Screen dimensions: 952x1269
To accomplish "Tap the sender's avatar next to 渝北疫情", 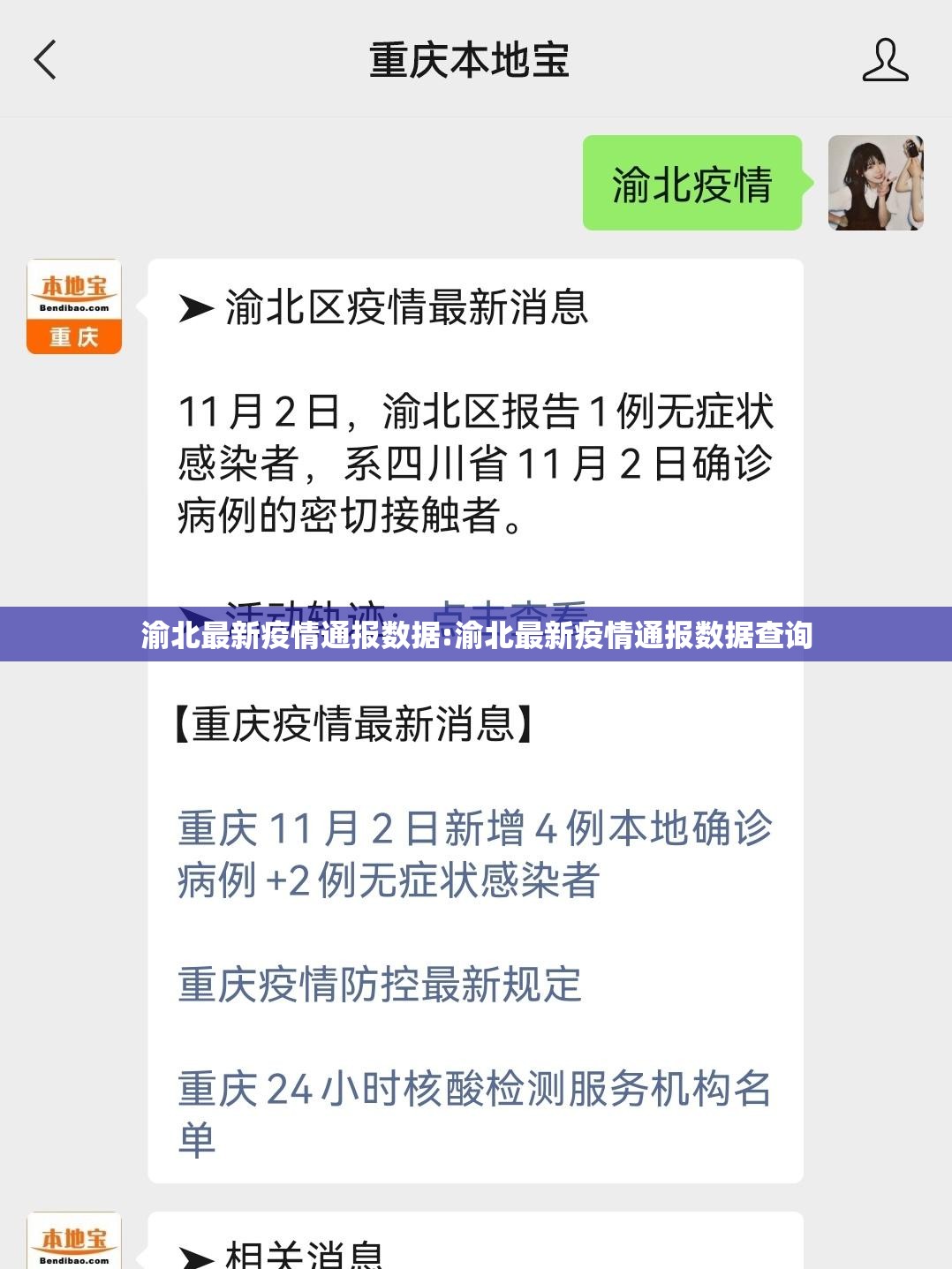I will [x=875, y=183].
